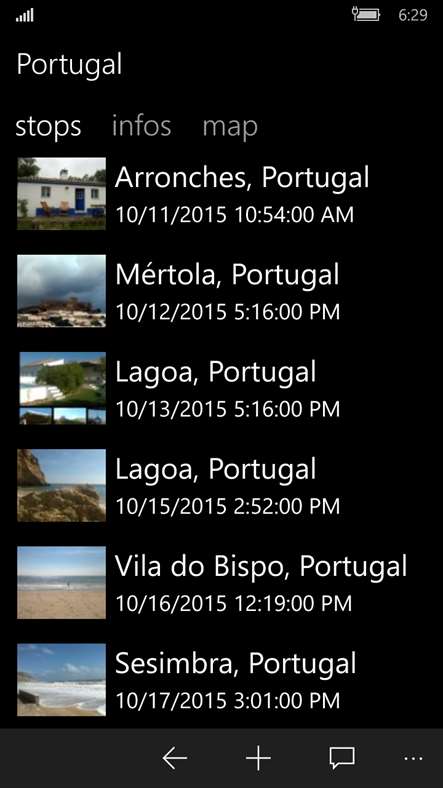
Task: Add a new stop with plus icon
Action: point(258,758)
